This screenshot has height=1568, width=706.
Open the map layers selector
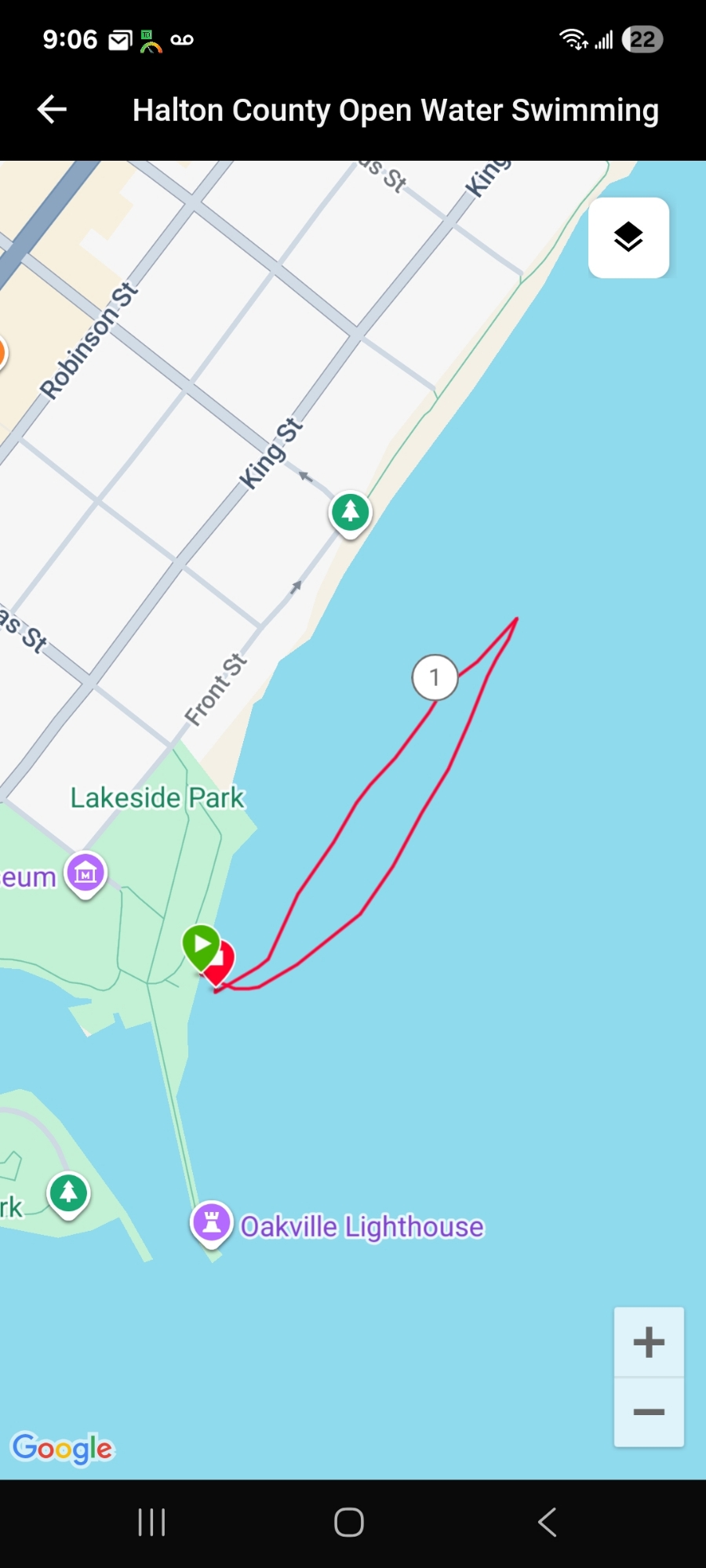628,237
